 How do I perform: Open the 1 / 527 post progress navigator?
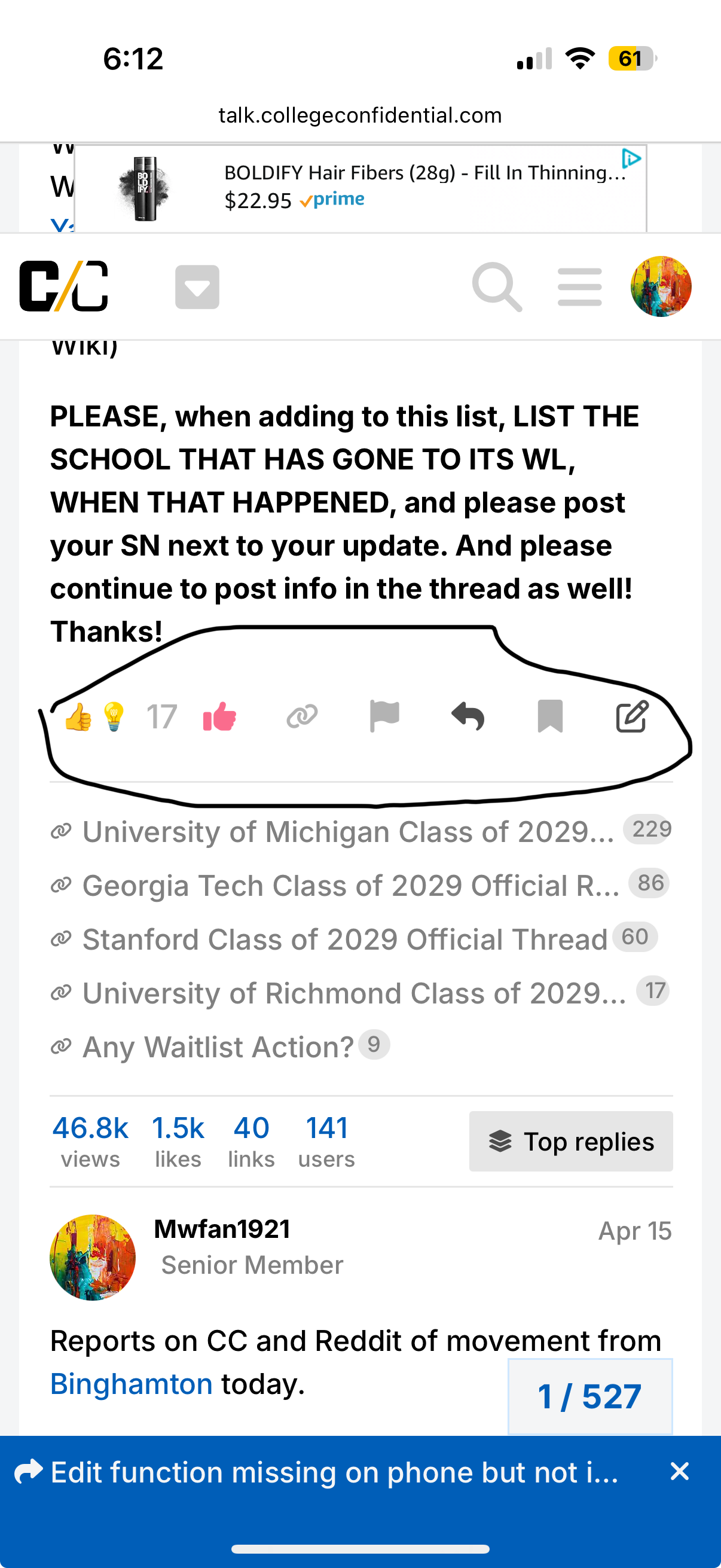589,1396
